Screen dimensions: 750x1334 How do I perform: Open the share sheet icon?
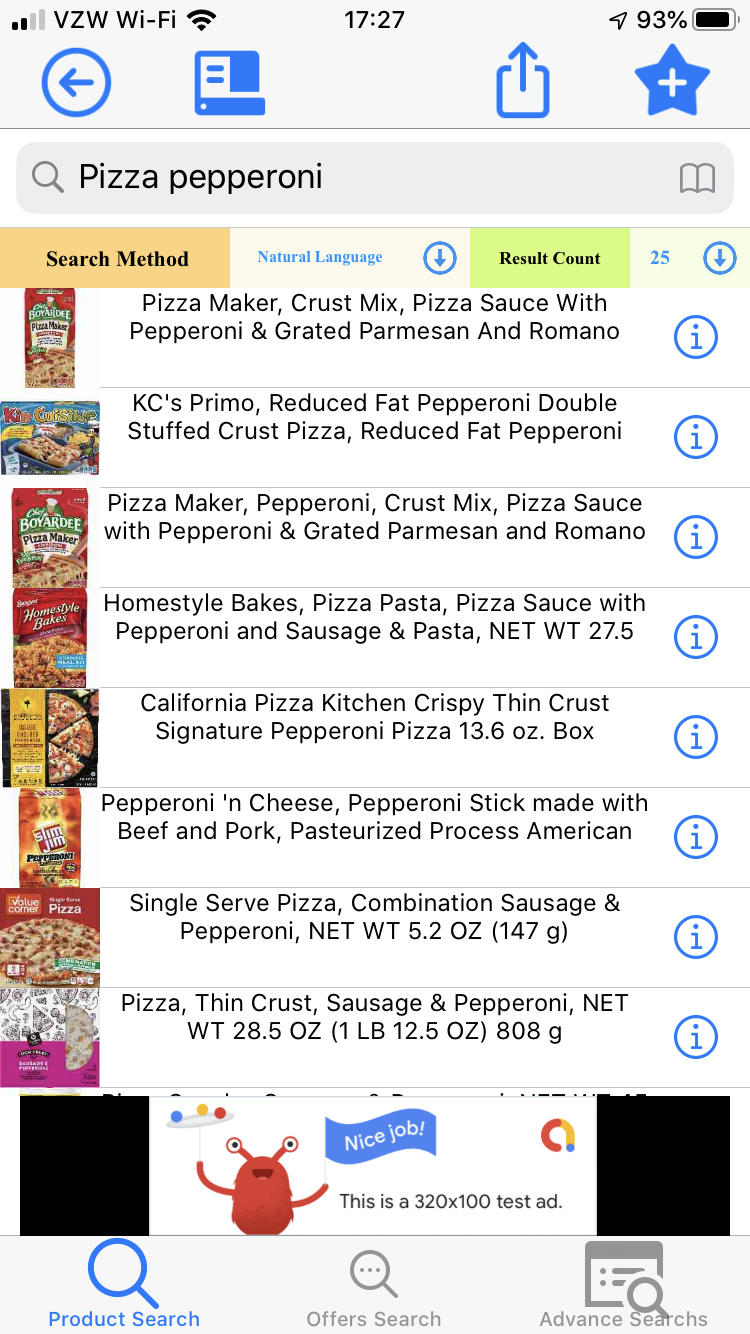[523, 82]
